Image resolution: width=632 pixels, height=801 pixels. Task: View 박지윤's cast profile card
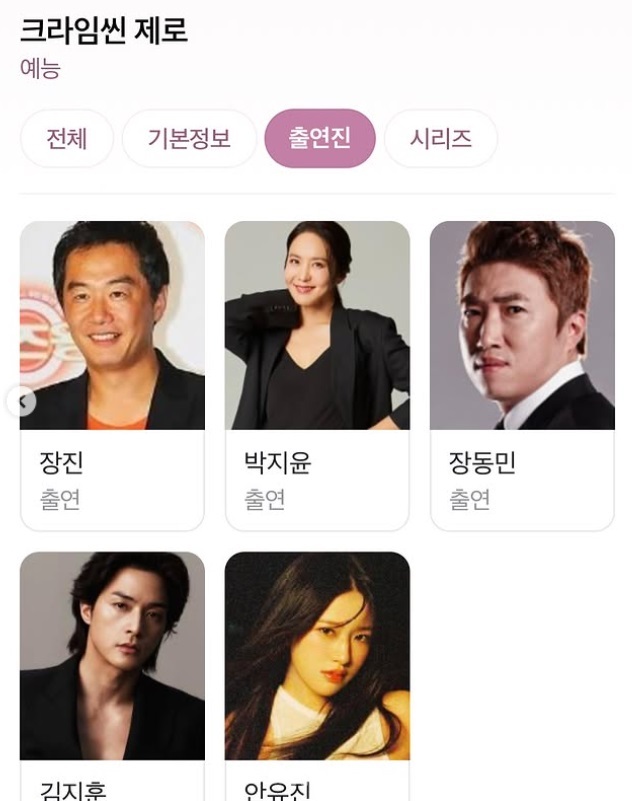click(317, 375)
